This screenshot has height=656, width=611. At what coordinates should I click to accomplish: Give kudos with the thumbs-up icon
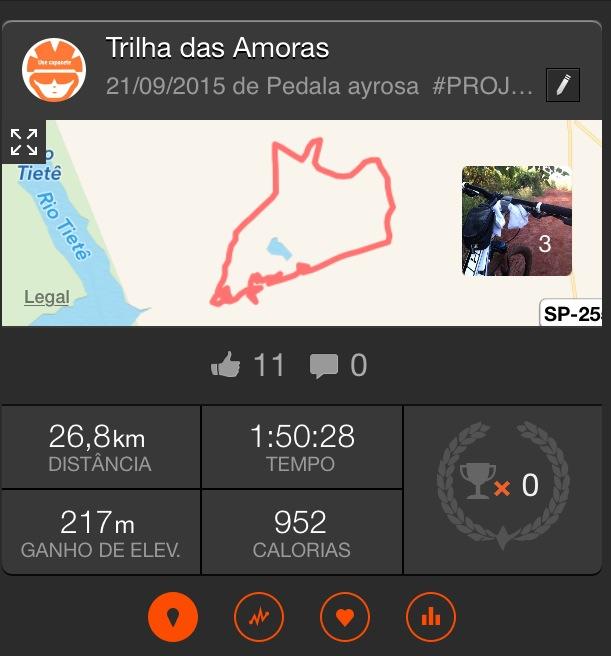(227, 366)
